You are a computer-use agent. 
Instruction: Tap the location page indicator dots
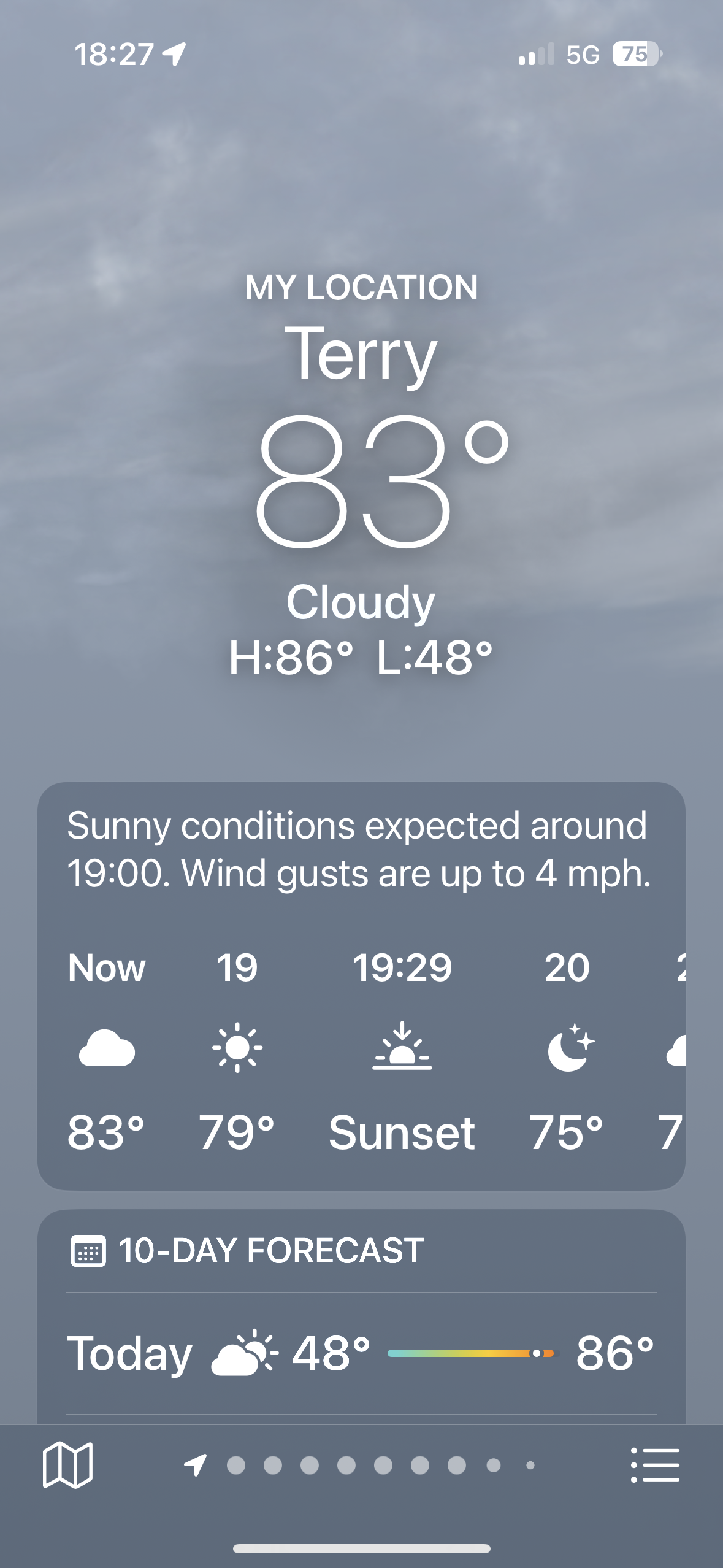pos(362,1466)
